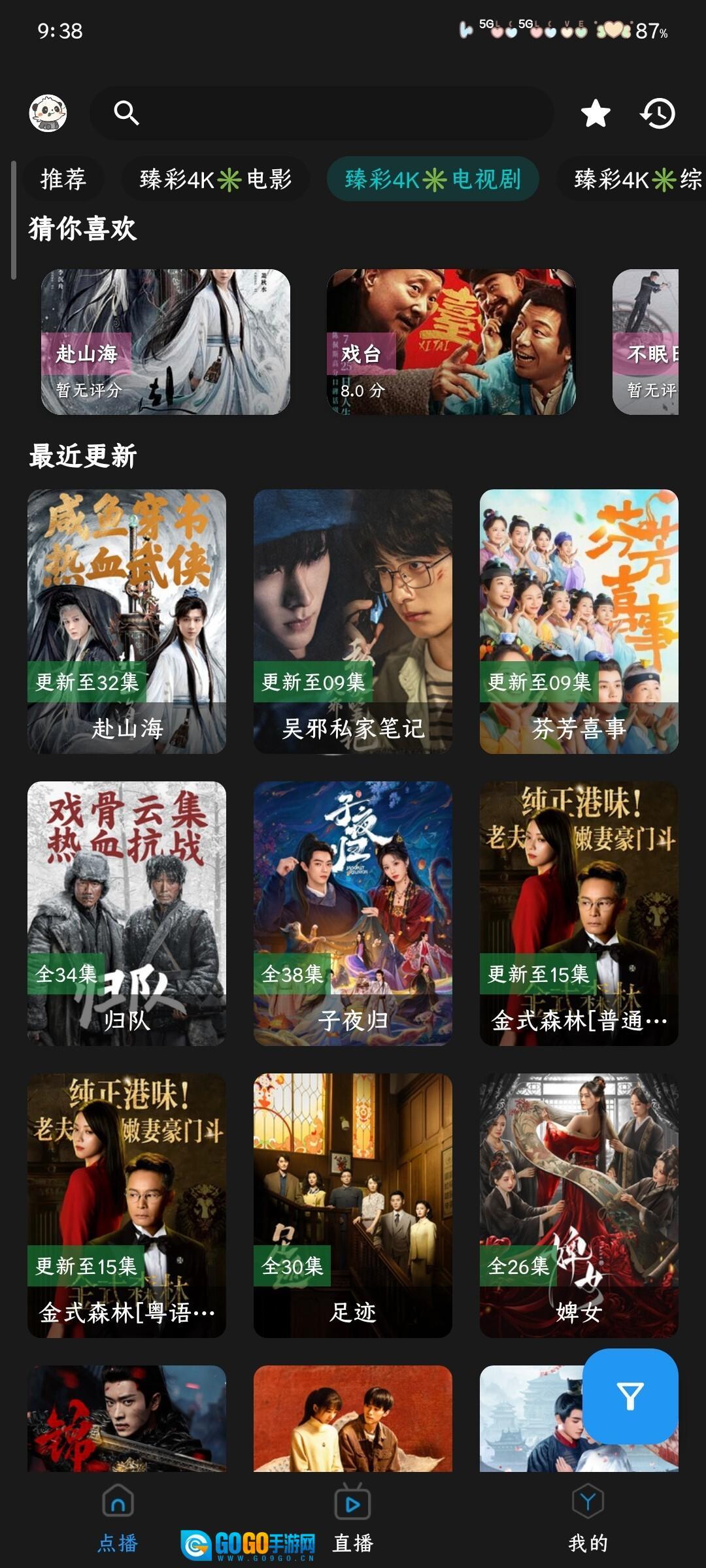This screenshot has height=1568, width=706.
Task: Switch to 我的 tab
Action: pyautogui.click(x=588, y=1519)
